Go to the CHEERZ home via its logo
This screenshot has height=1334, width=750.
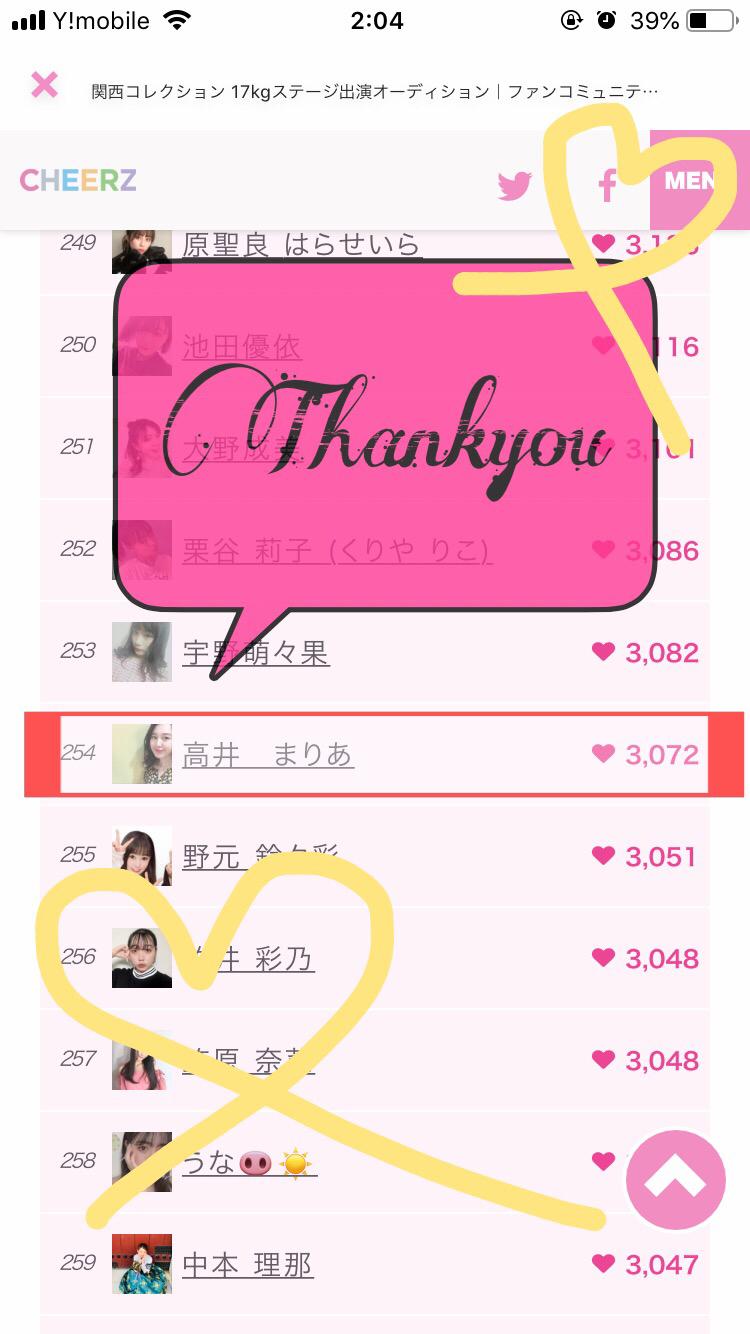click(78, 181)
